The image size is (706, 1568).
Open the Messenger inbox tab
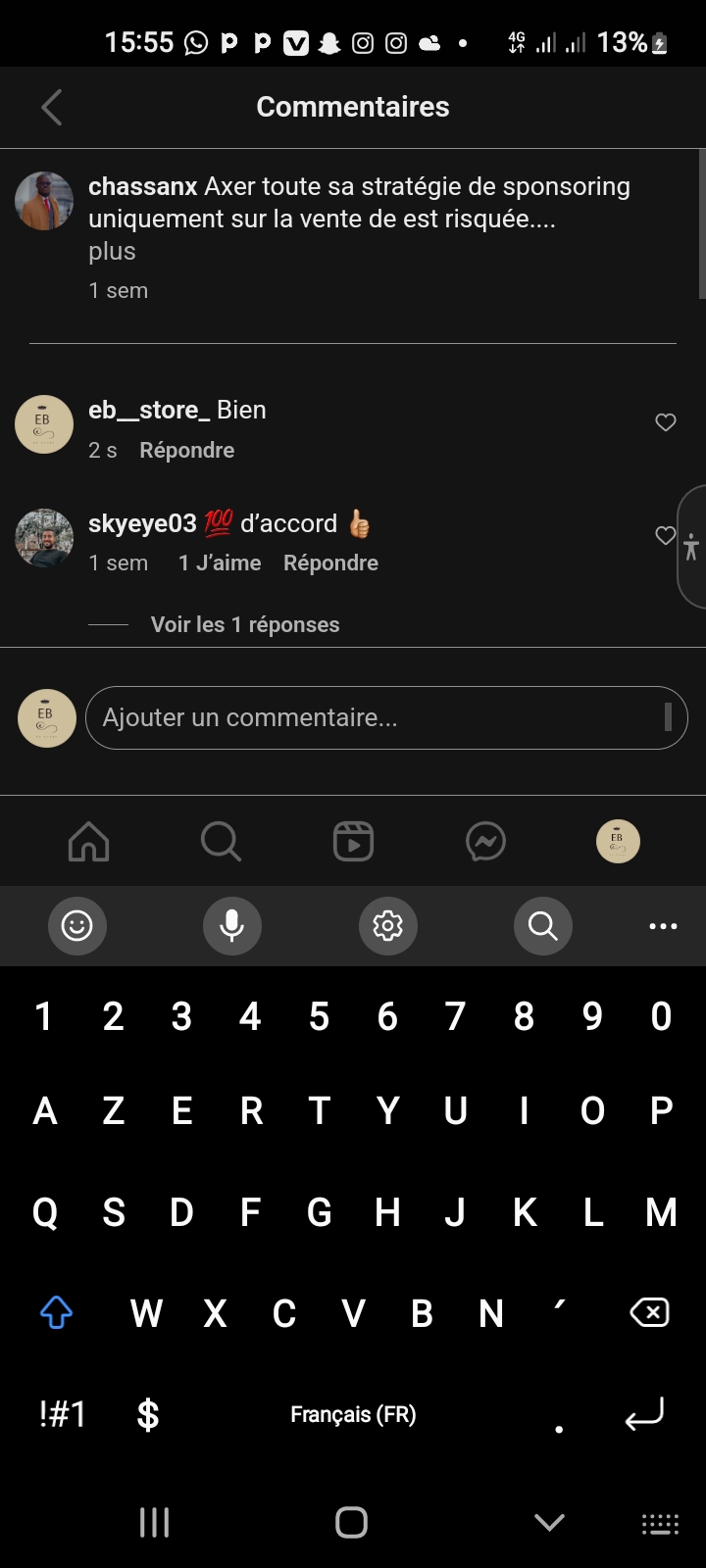(485, 841)
